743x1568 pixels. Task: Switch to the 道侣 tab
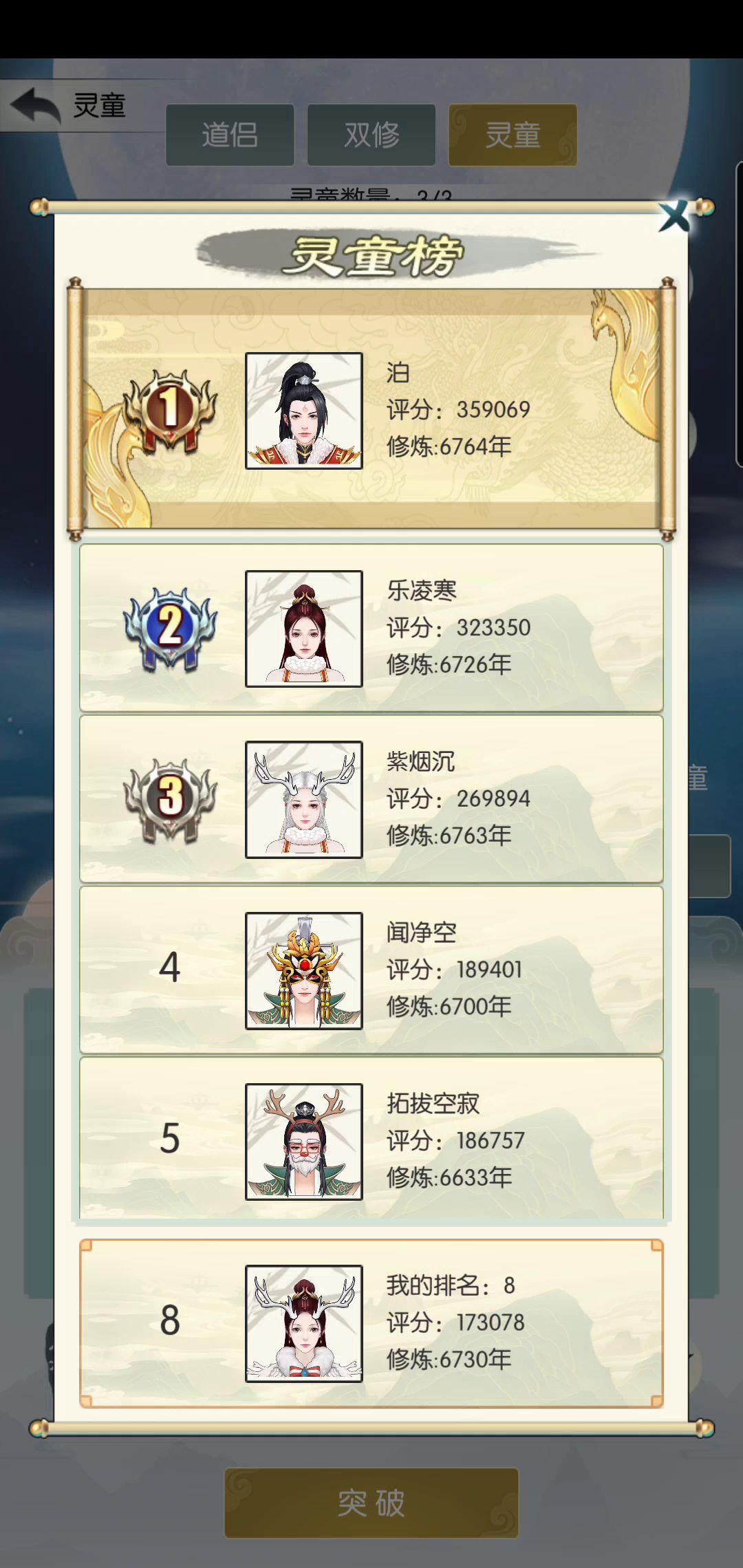click(230, 135)
